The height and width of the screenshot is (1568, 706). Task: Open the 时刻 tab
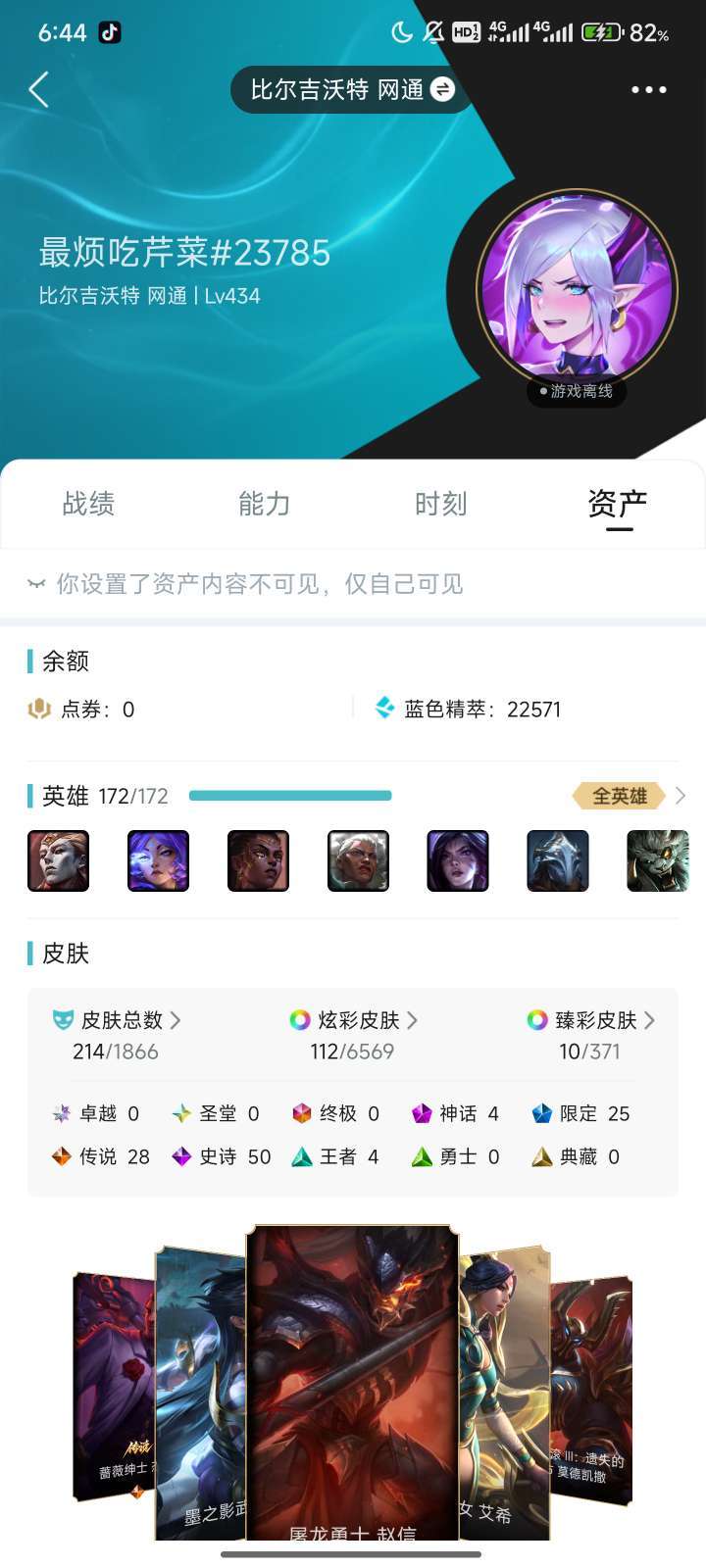point(440,504)
